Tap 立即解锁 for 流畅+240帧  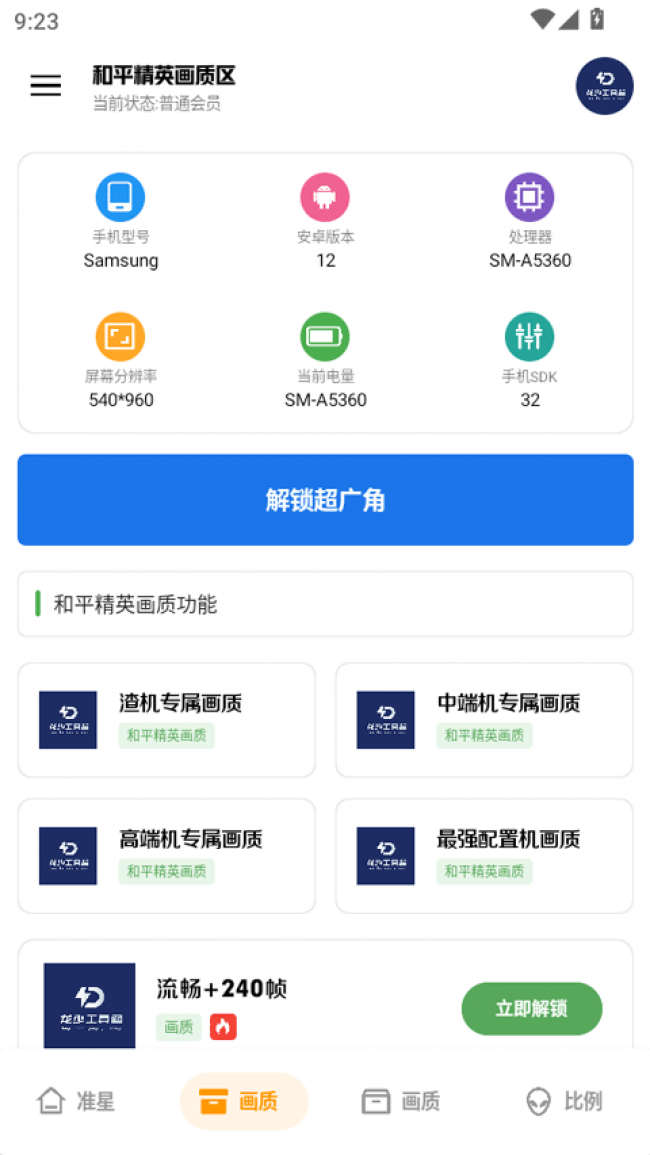(531, 1008)
